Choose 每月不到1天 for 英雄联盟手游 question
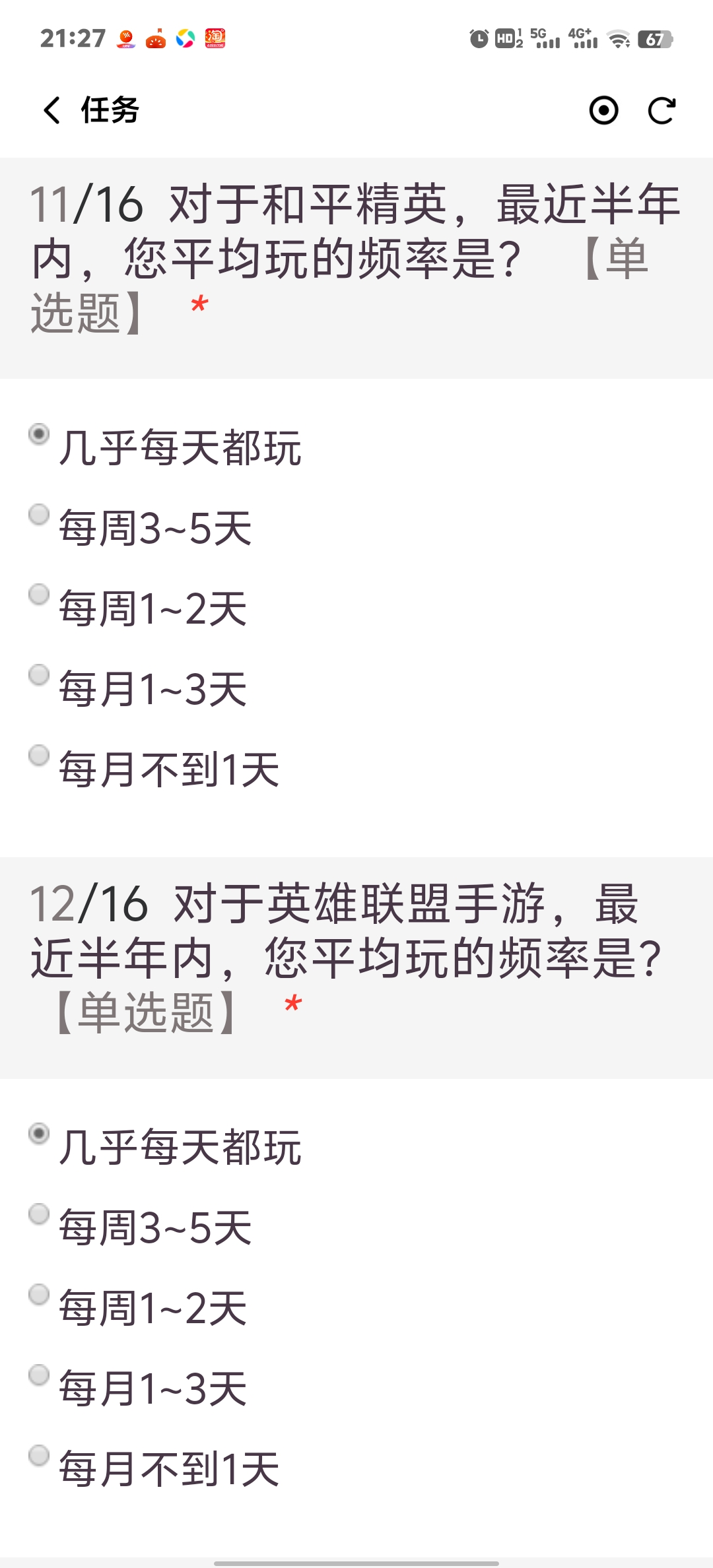Image resolution: width=713 pixels, height=1568 pixels. (40, 1455)
